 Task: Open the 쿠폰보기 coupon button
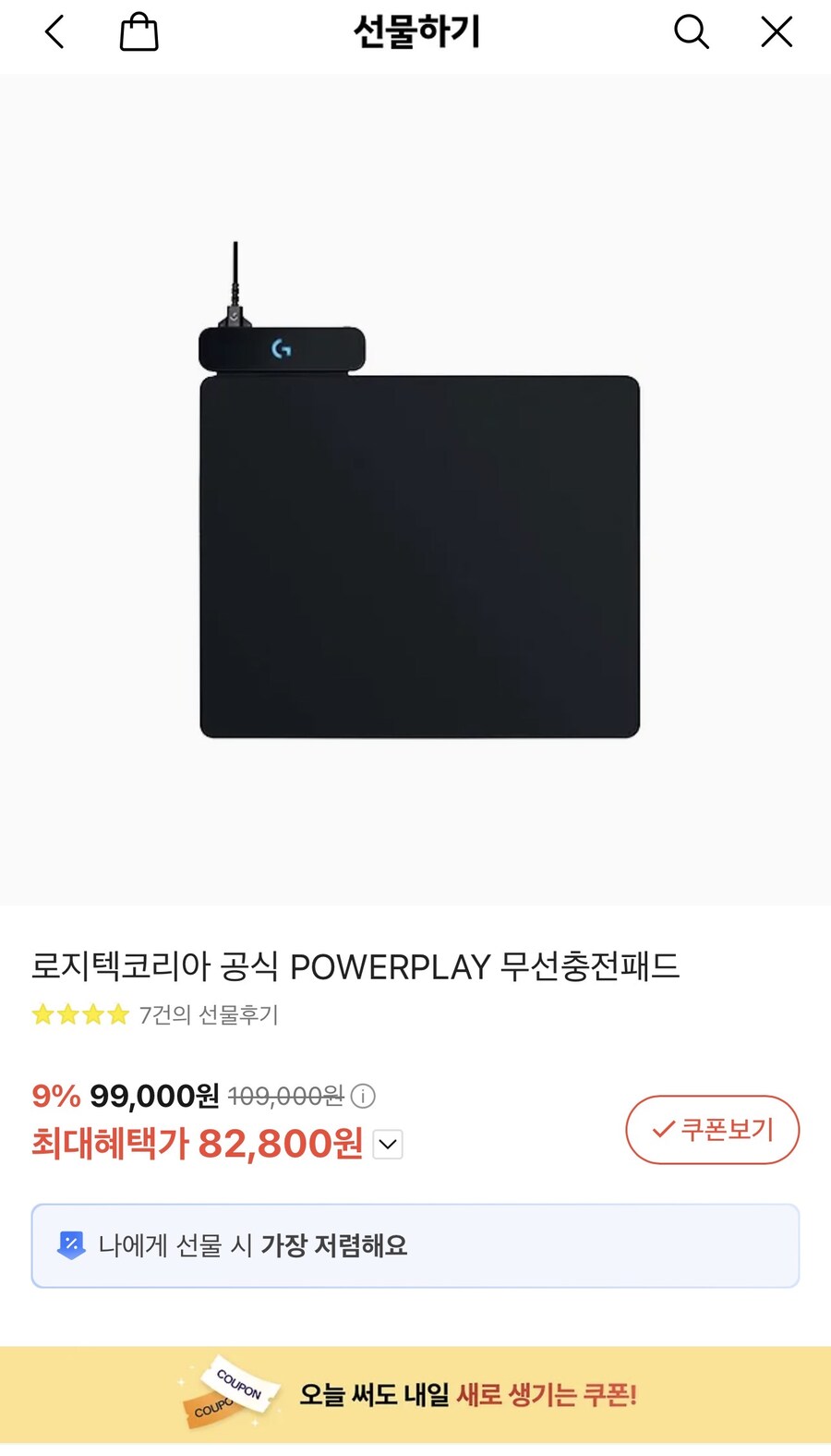(x=712, y=1129)
